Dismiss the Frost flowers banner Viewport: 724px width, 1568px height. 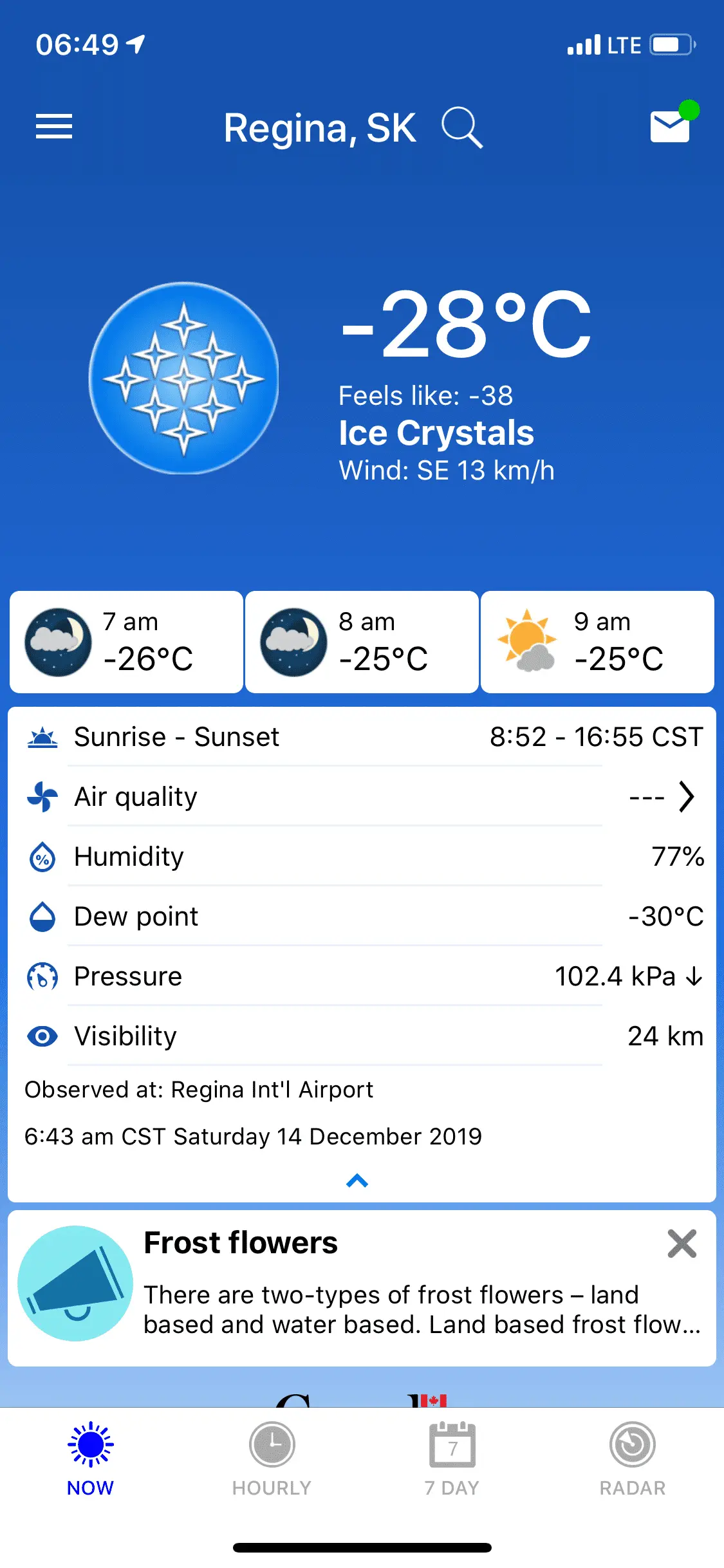pos(682,1244)
